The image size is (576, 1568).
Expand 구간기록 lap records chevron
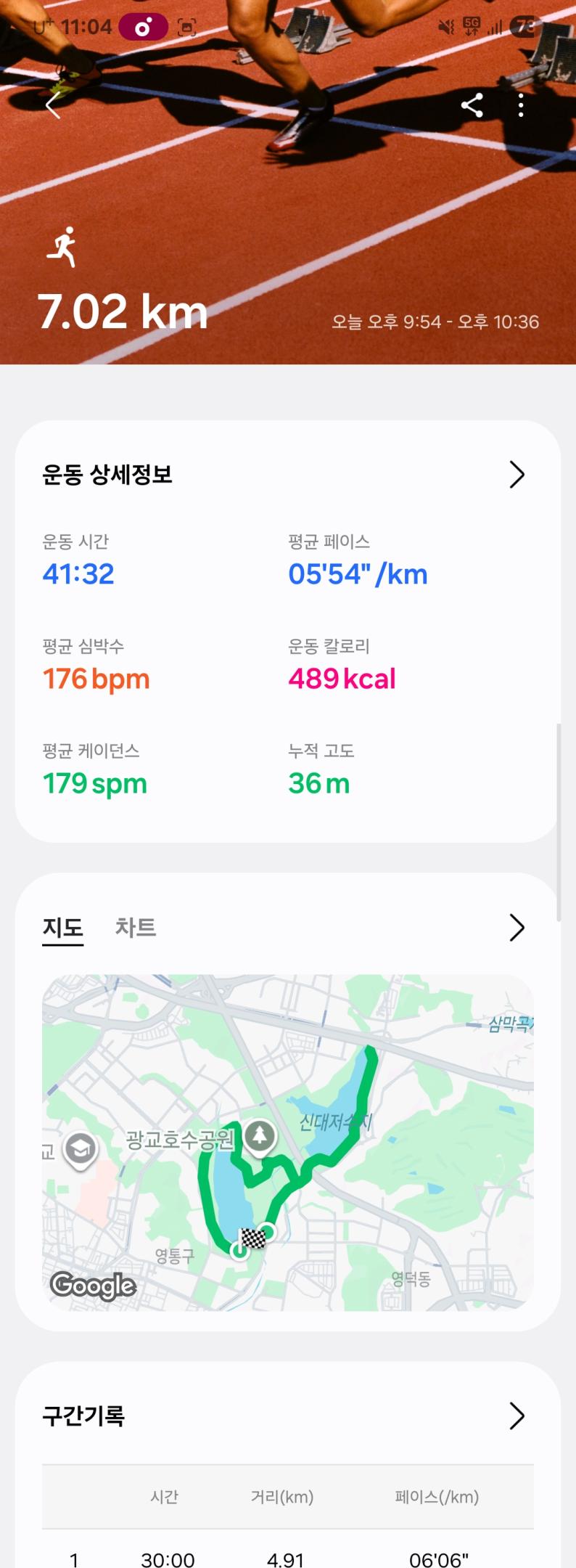pos(517,1416)
